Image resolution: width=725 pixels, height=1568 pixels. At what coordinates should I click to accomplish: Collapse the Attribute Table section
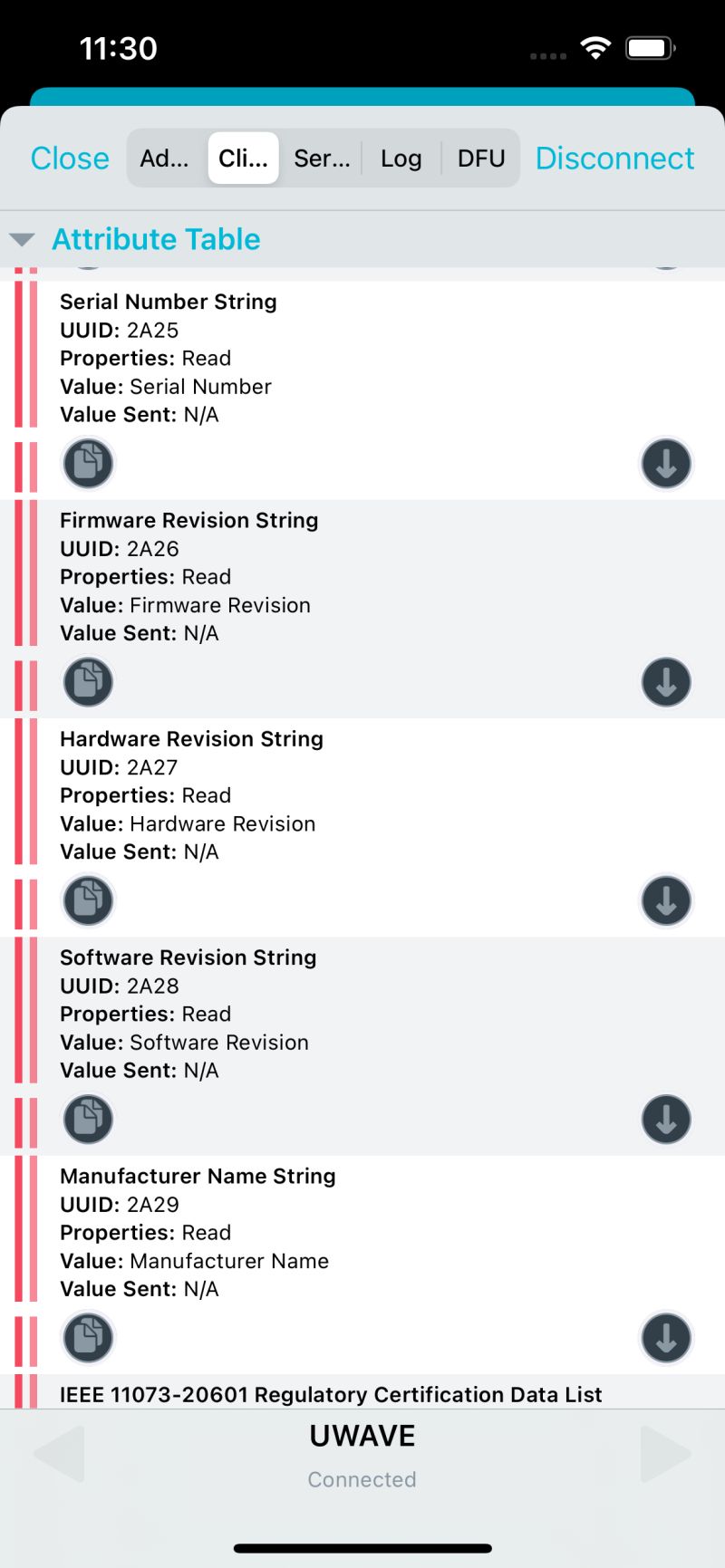click(x=22, y=240)
